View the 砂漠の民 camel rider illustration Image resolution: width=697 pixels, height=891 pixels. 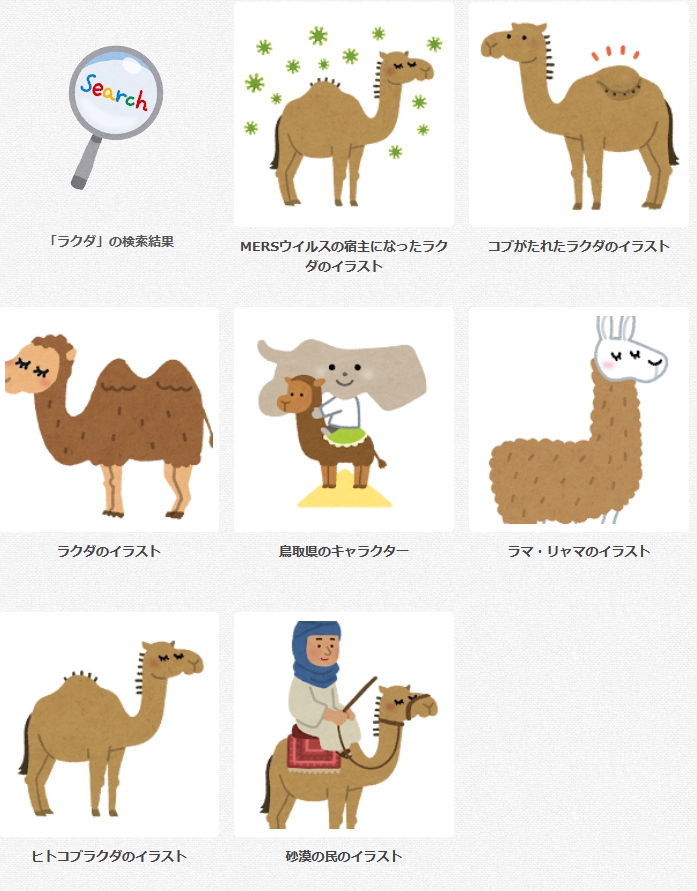[x=343, y=725]
